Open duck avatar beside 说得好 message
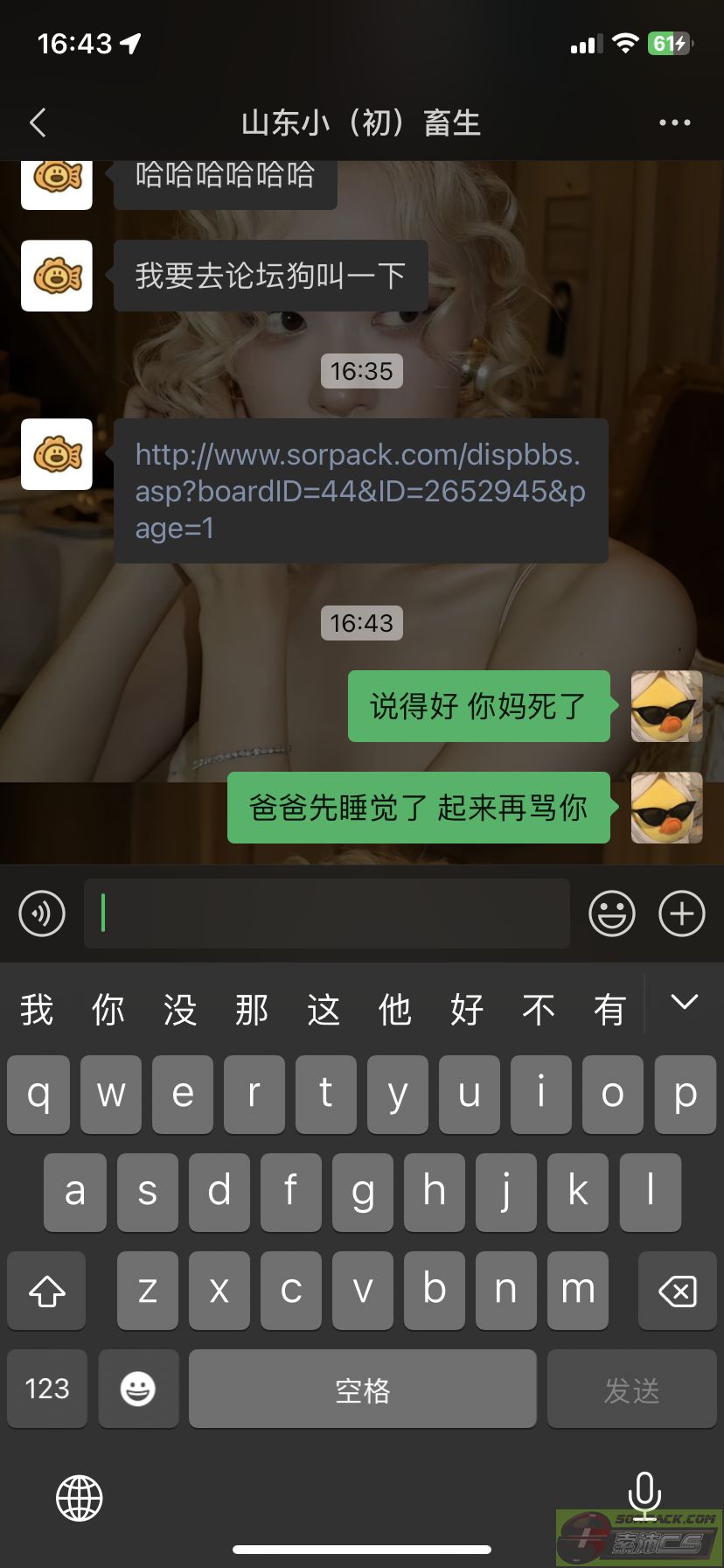The image size is (724, 1568). (x=666, y=706)
